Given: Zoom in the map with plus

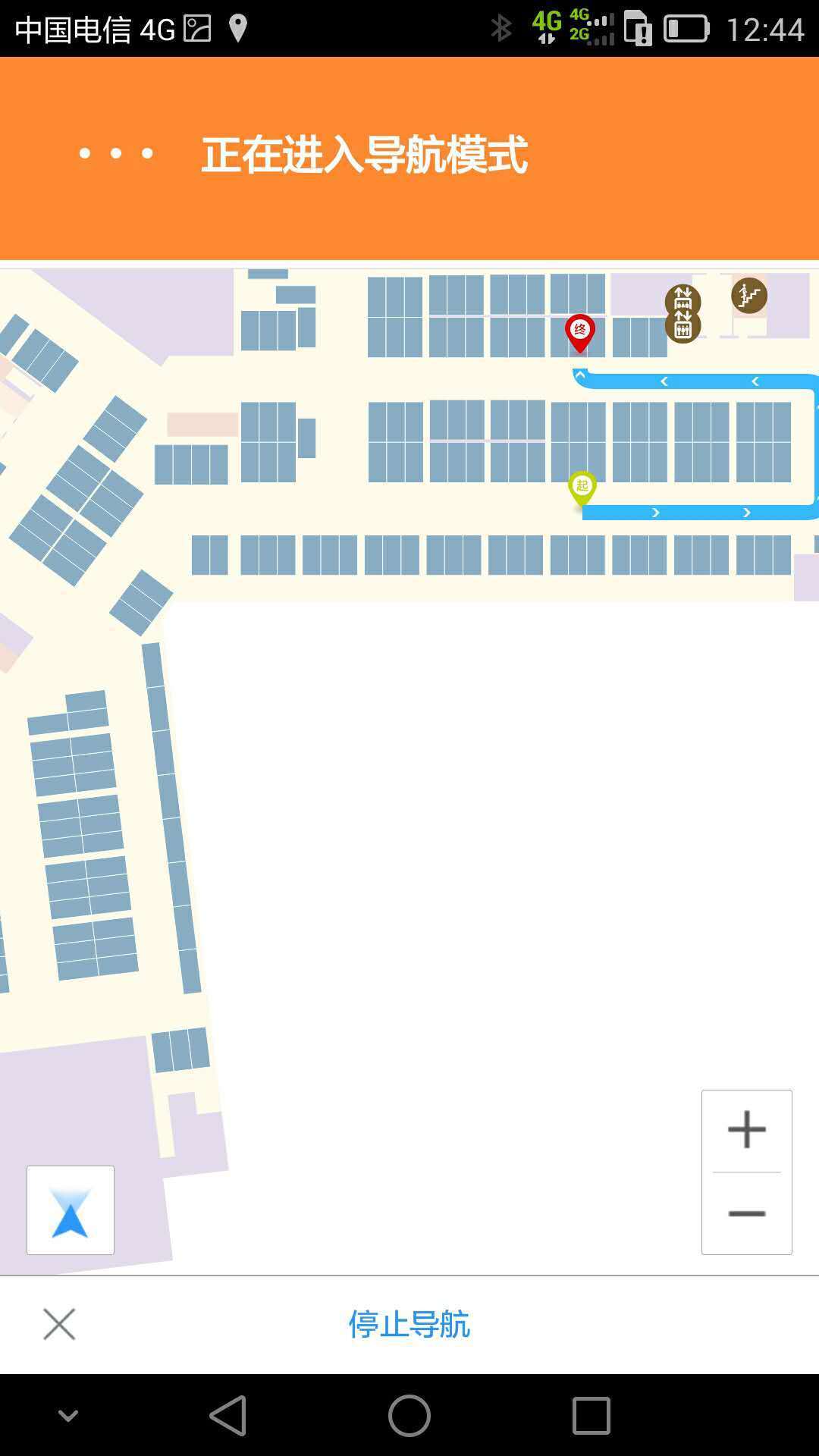Looking at the screenshot, I should tap(746, 1130).
